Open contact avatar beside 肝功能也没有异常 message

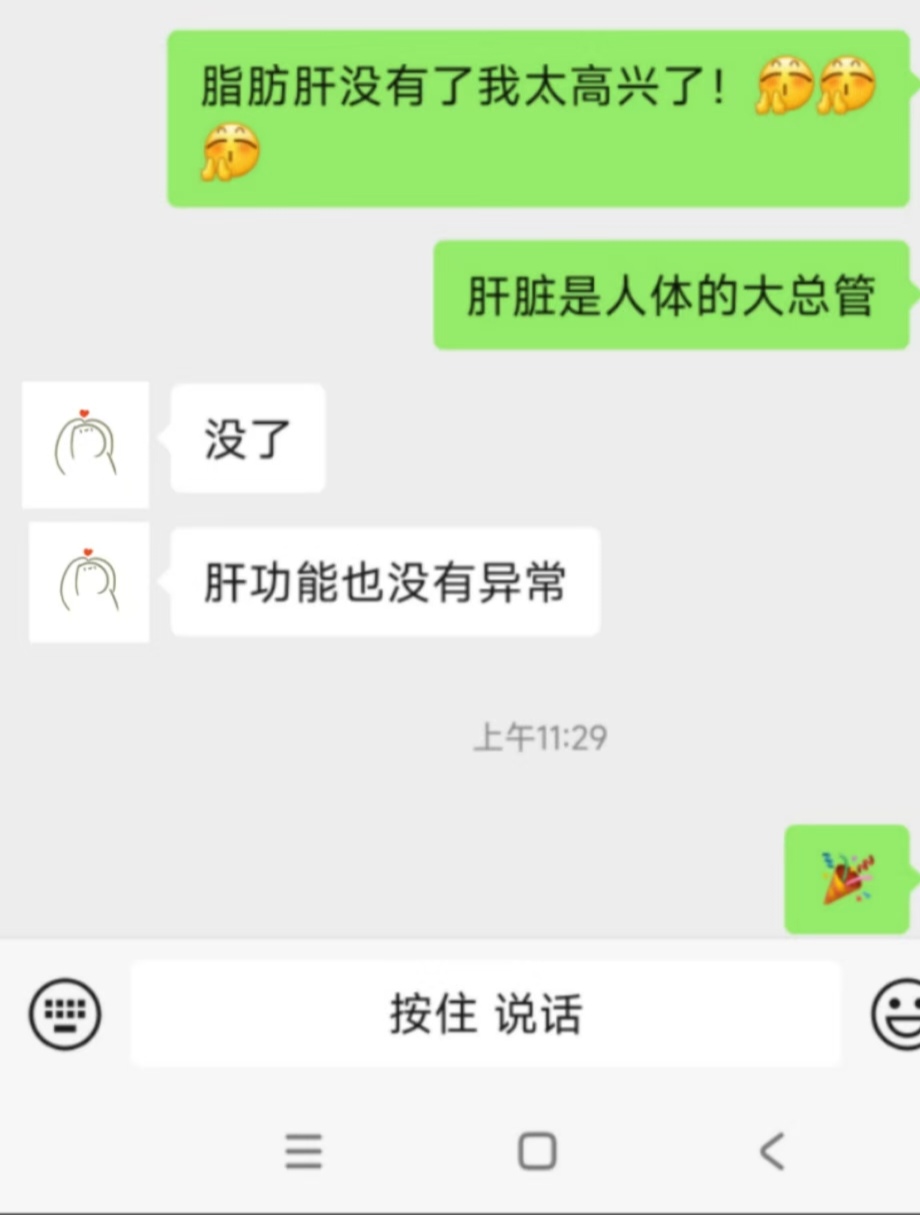pos(89,582)
